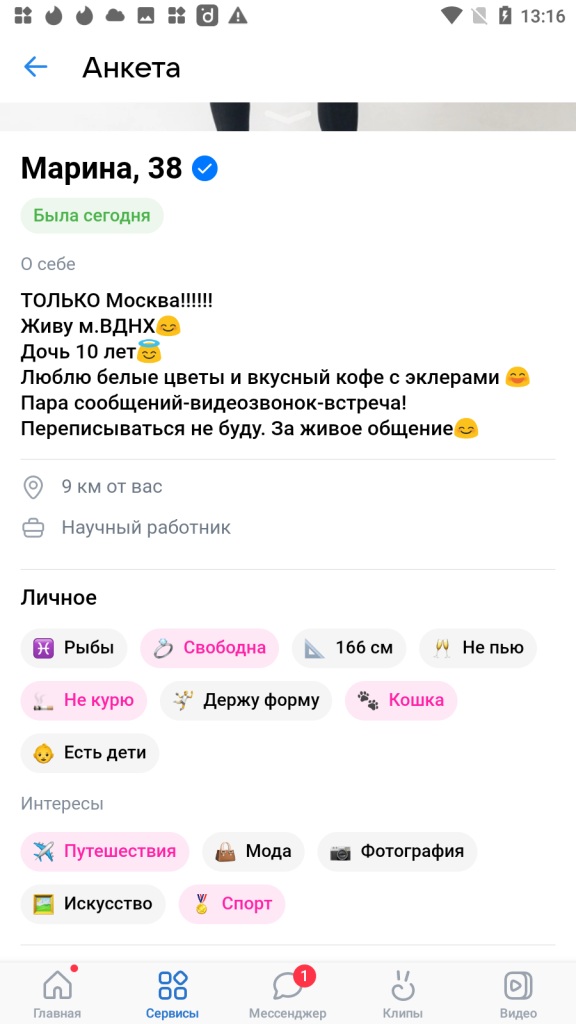576x1024 pixels.
Task: Open the Видео tab
Action: [x=518, y=993]
